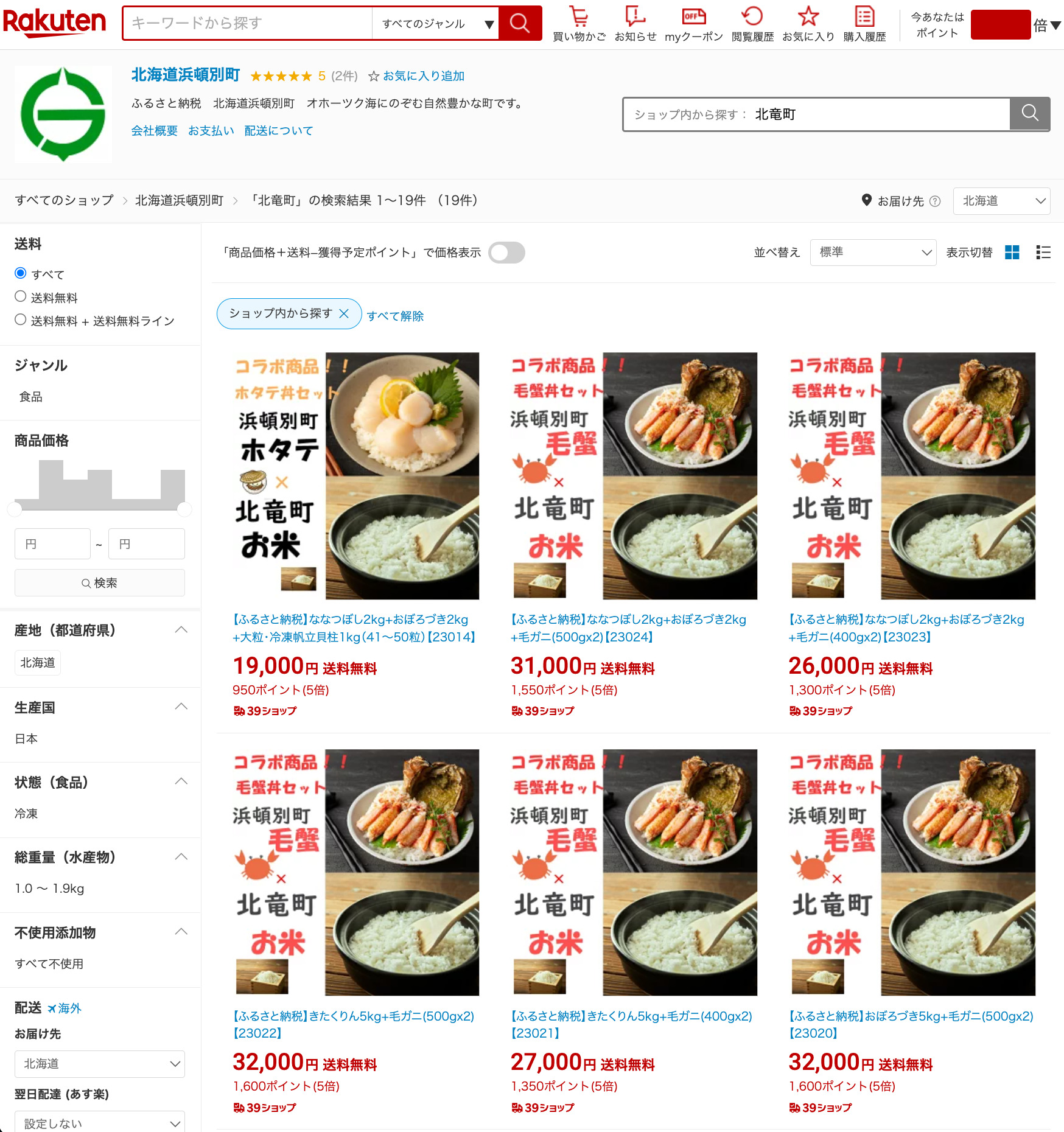Tap the 検索 price filter button
This screenshot has width=1064, height=1132.
(100, 583)
